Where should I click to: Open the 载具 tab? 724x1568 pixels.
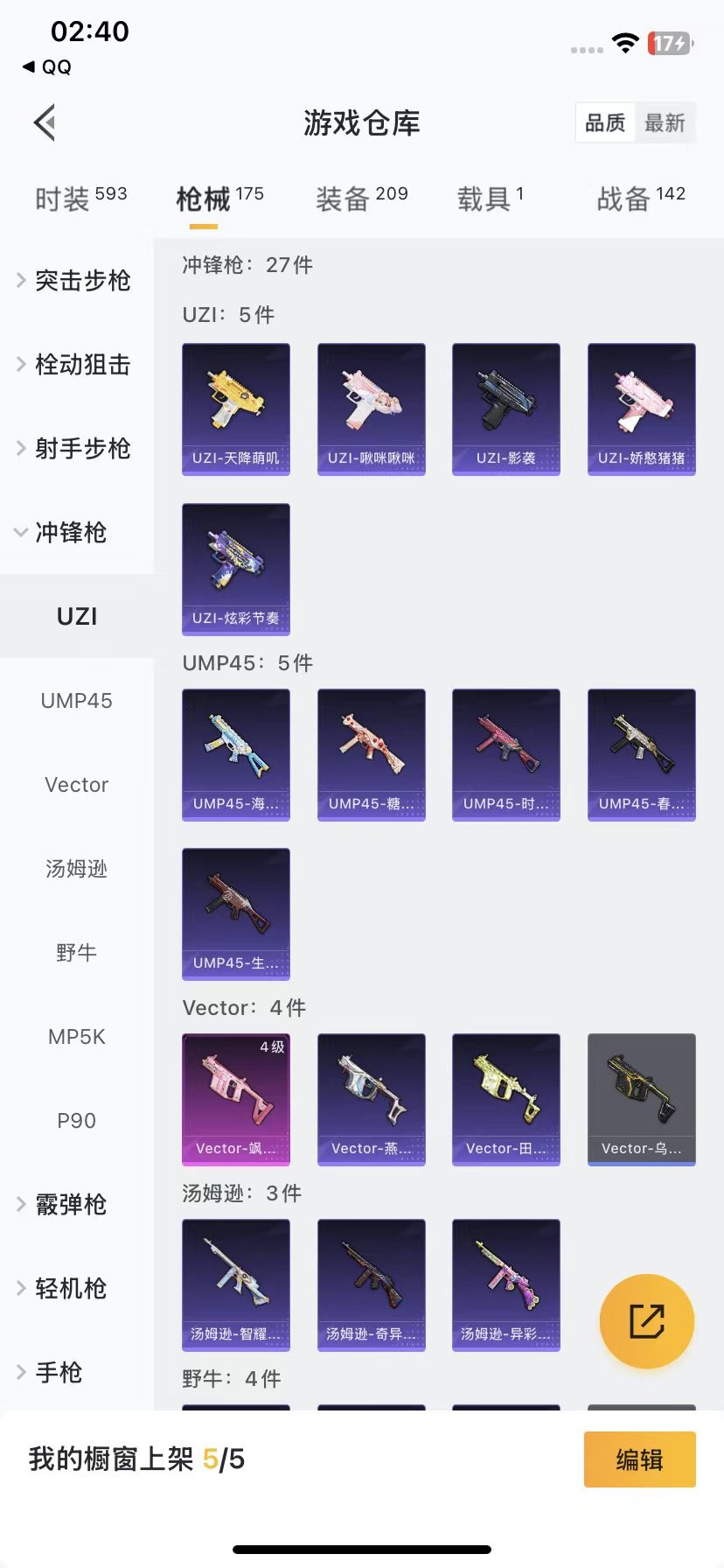pos(490,199)
